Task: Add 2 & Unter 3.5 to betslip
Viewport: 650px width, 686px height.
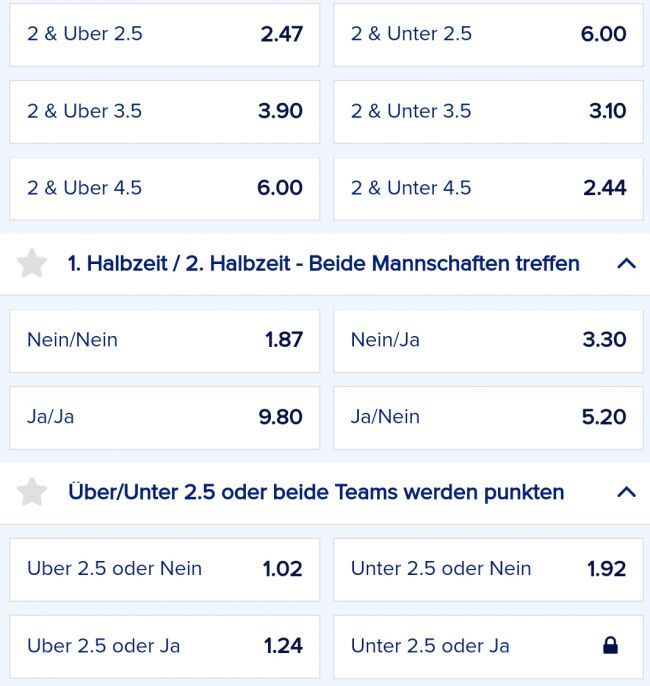Action: [x=488, y=111]
